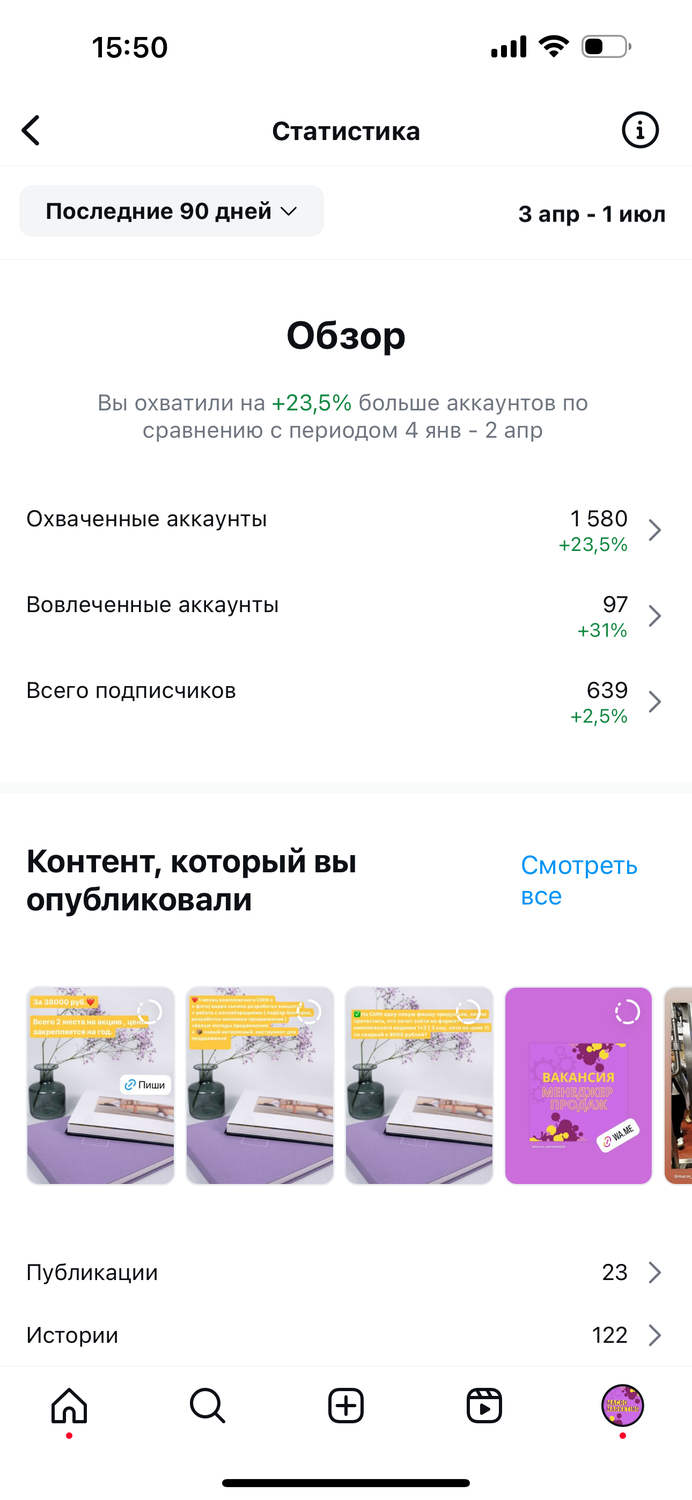
Task: Open Вовлеченные аккаунты details
Action: click(345, 616)
